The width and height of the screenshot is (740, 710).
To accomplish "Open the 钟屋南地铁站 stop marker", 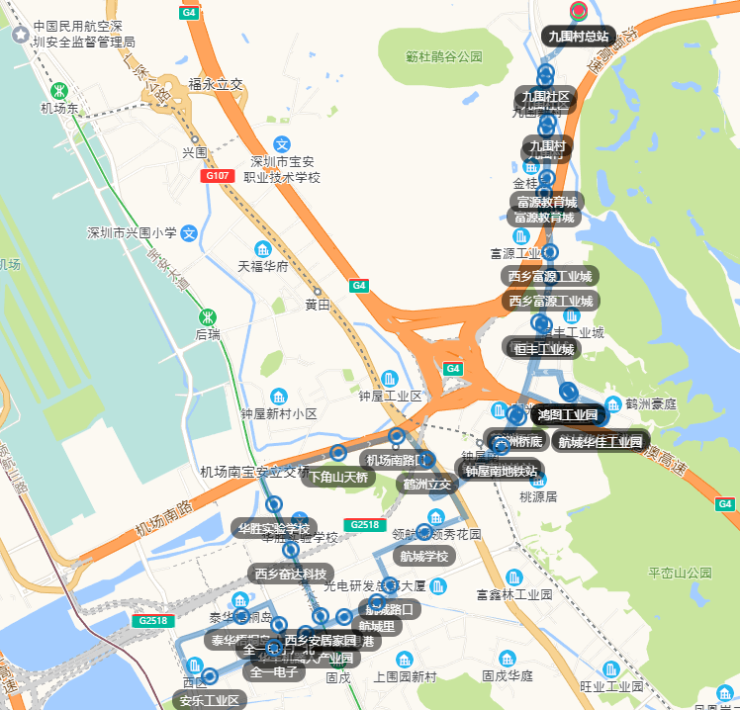I will coord(501,469).
